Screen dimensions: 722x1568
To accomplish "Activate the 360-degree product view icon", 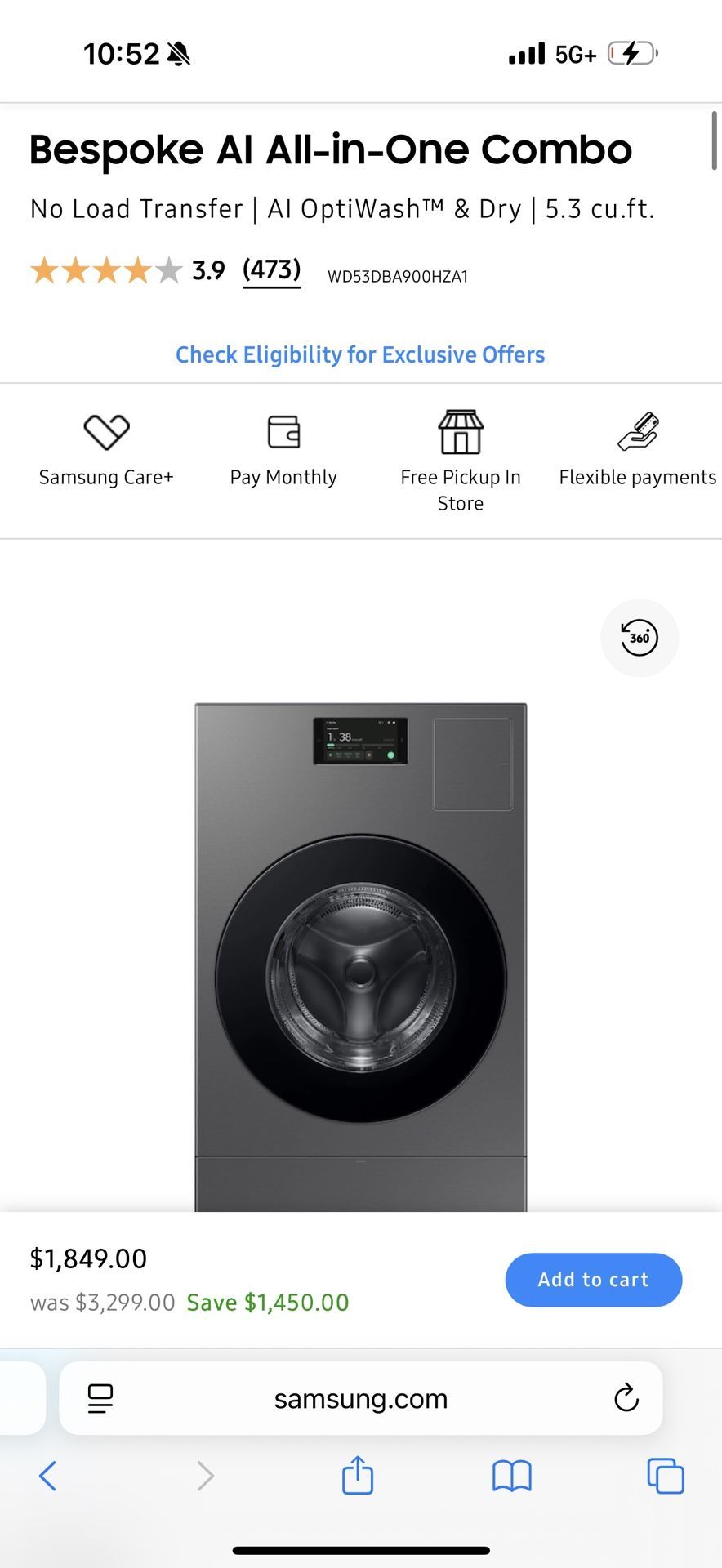I will click(x=640, y=638).
